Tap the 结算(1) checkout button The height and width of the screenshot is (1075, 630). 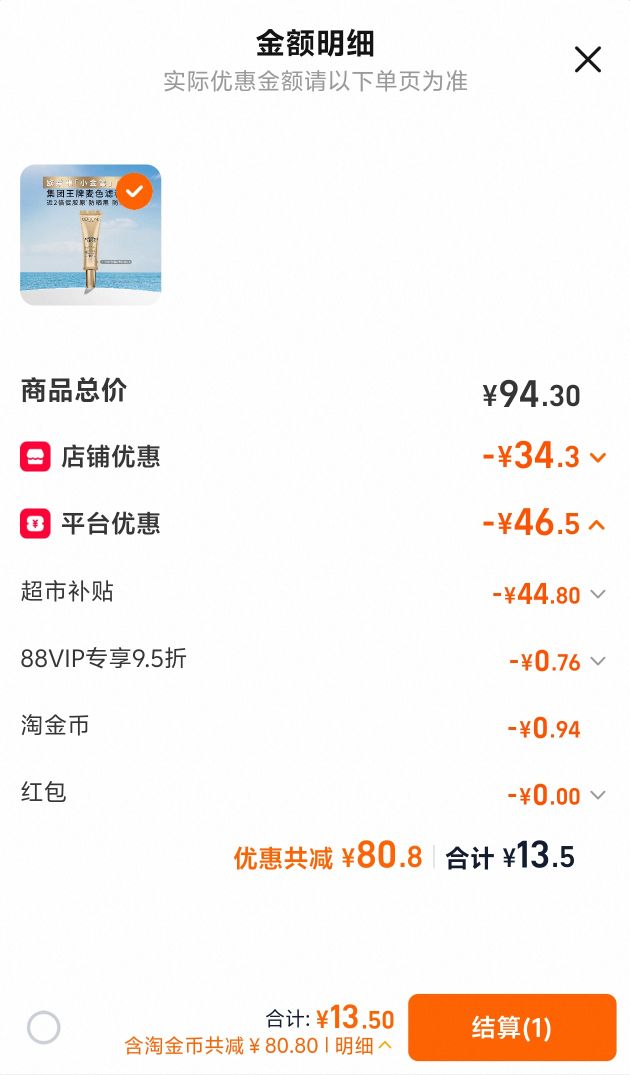[512, 1028]
